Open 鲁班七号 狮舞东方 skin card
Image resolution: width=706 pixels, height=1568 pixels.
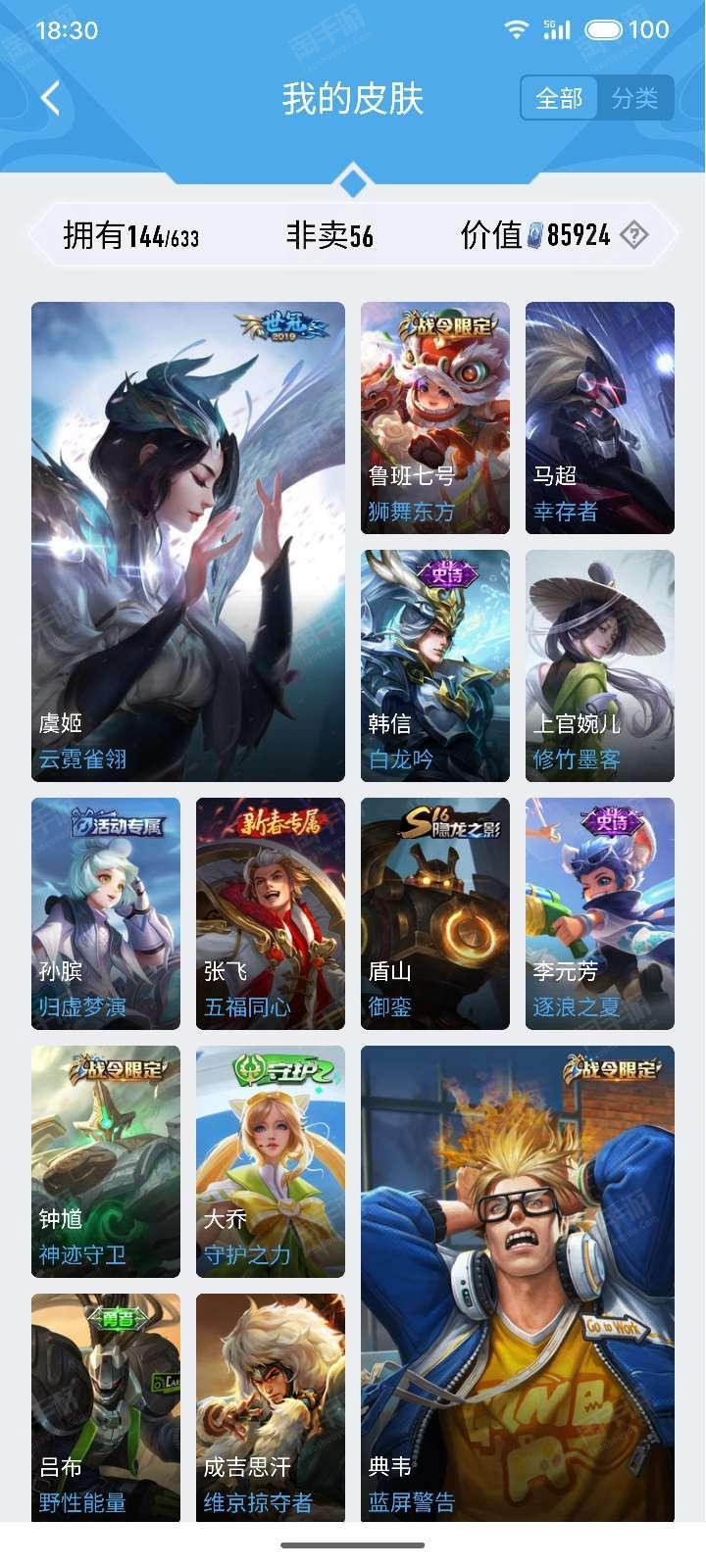pyautogui.click(x=435, y=417)
